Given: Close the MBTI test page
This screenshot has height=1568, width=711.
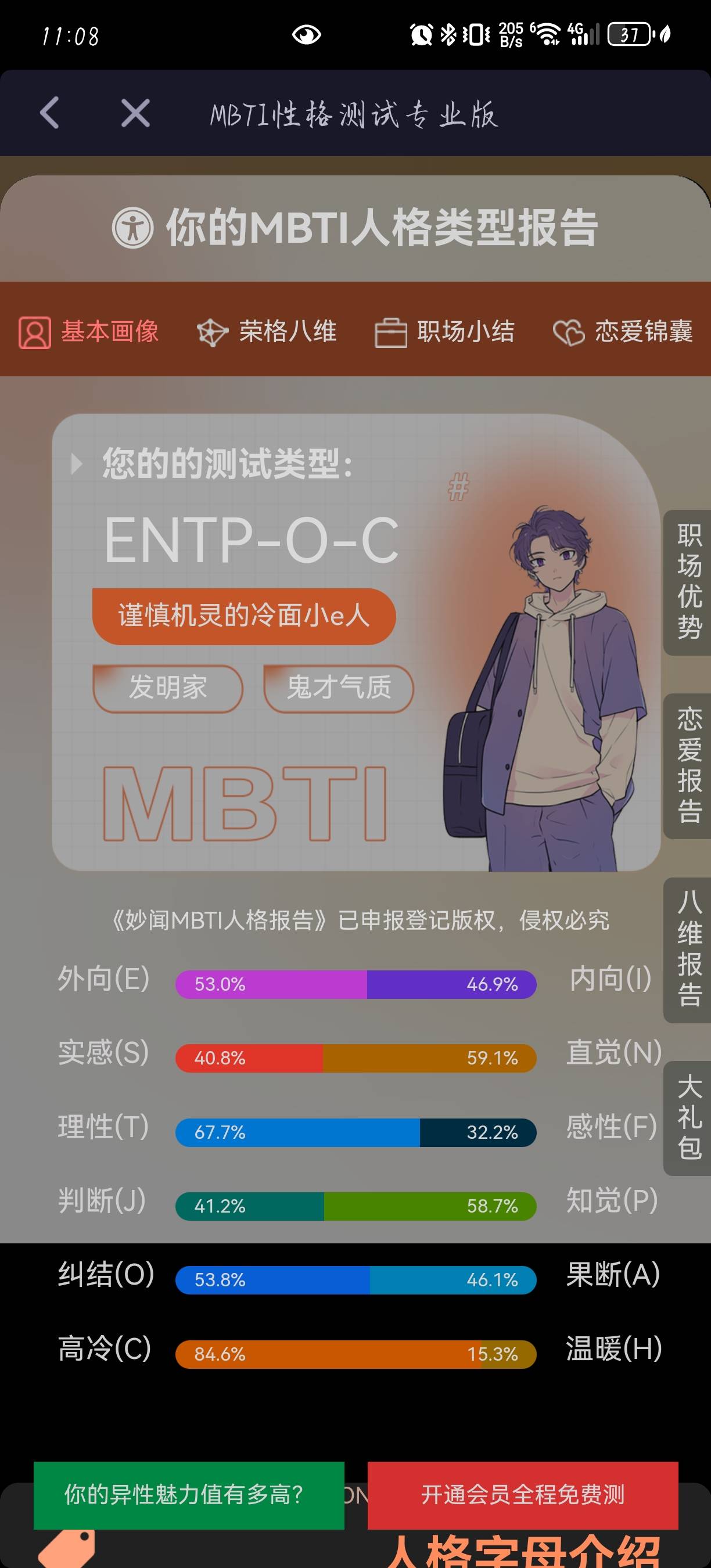Looking at the screenshot, I should point(135,113).
